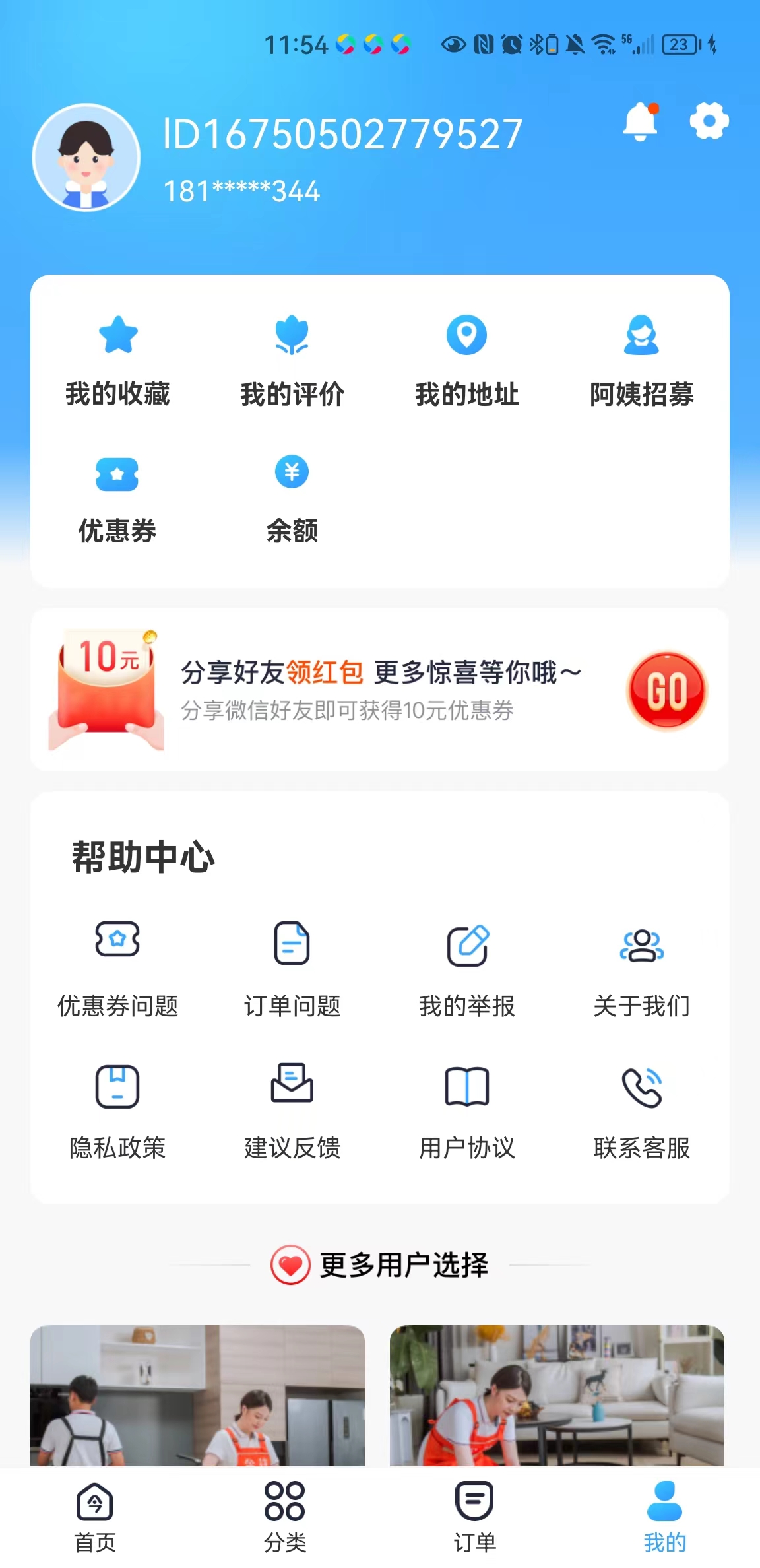Image resolution: width=760 pixels, height=1568 pixels.
Task: Open 优惠券问题 help topic
Action: pyautogui.click(x=117, y=969)
